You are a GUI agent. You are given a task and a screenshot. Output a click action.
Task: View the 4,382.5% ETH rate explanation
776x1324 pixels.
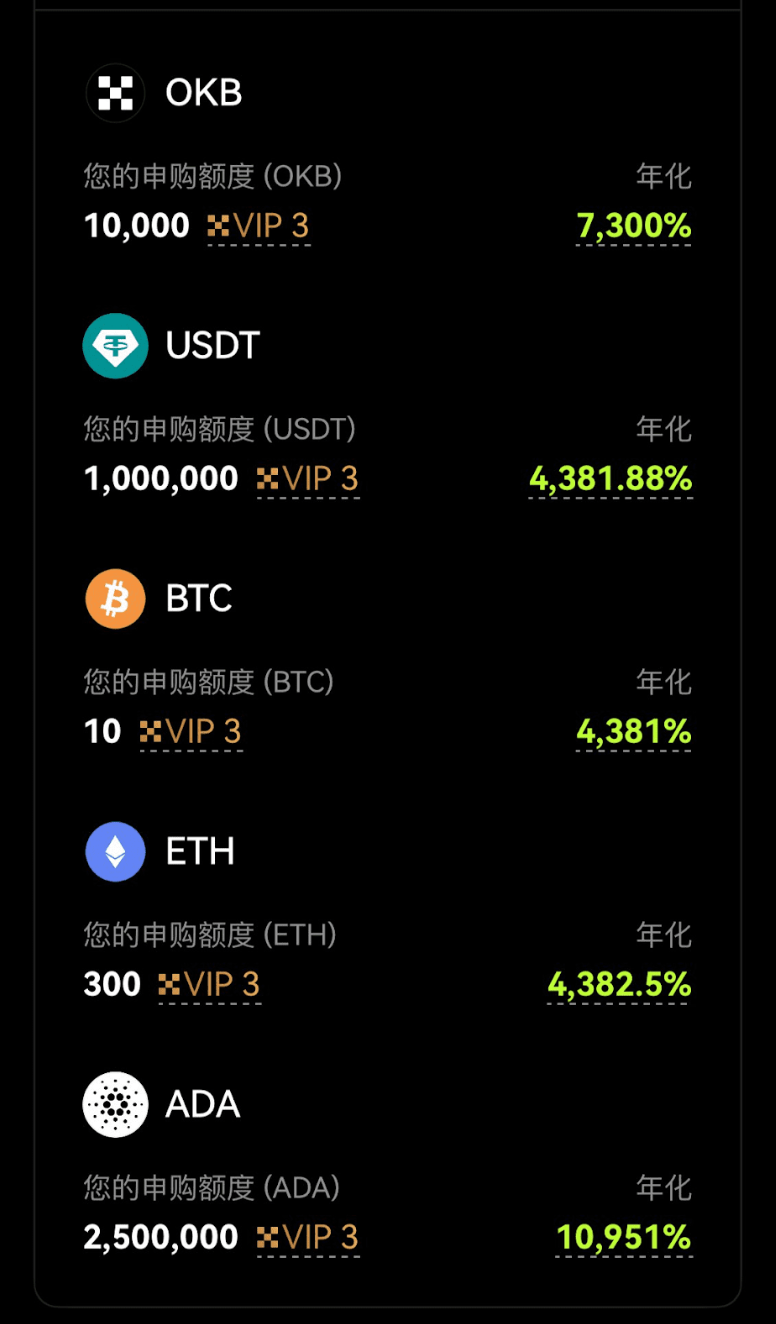pos(619,985)
